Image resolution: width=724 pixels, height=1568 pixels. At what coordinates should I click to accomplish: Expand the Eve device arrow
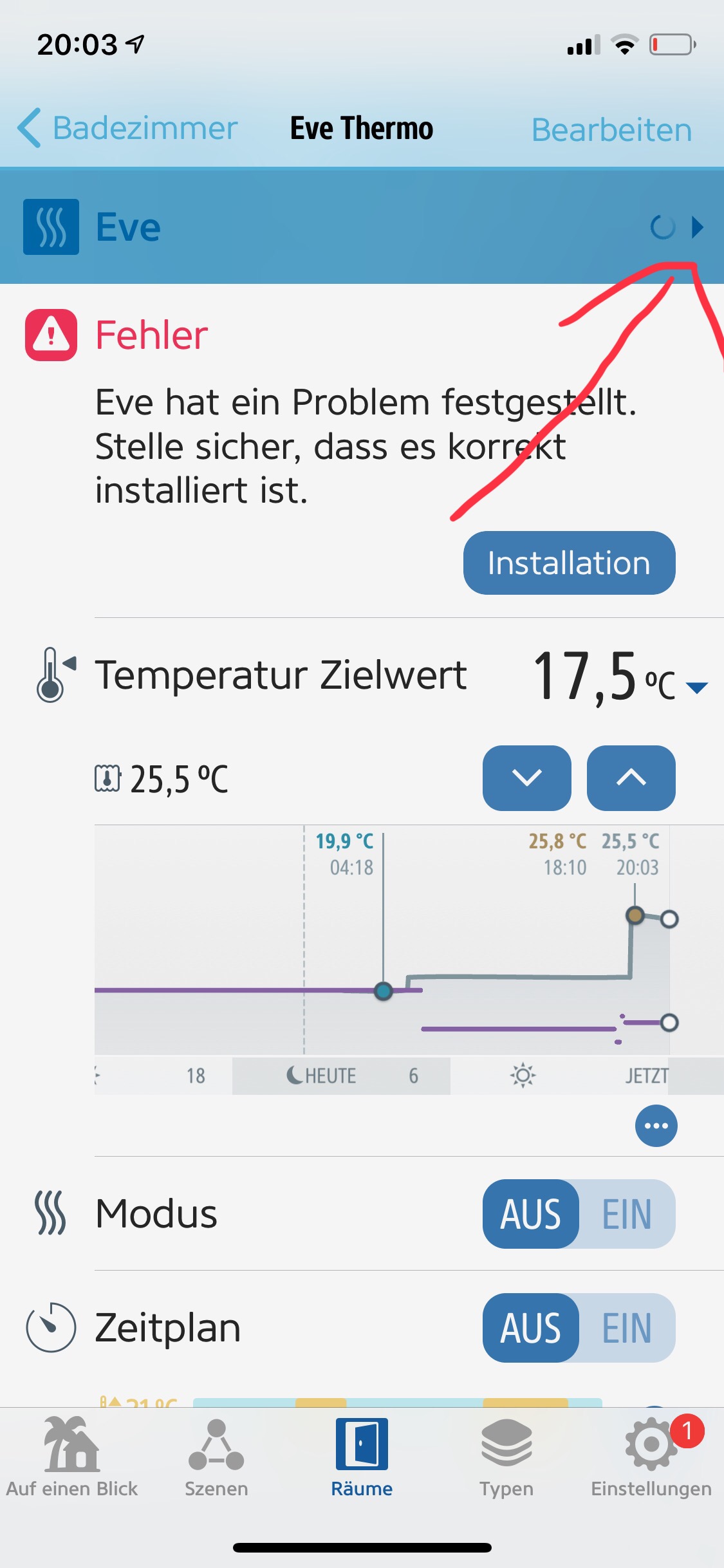[697, 227]
